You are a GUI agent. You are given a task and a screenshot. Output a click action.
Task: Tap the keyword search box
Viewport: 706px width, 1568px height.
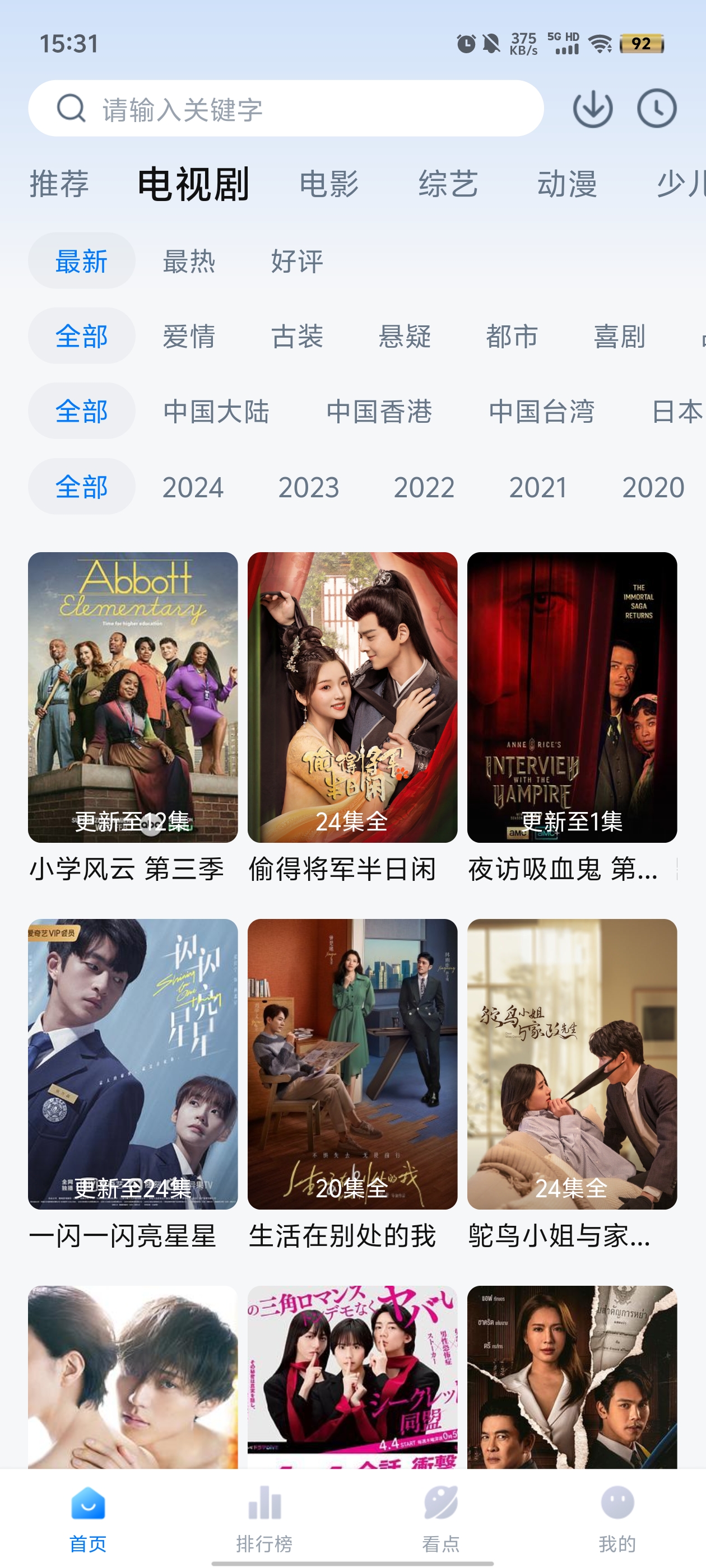[285, 109]
